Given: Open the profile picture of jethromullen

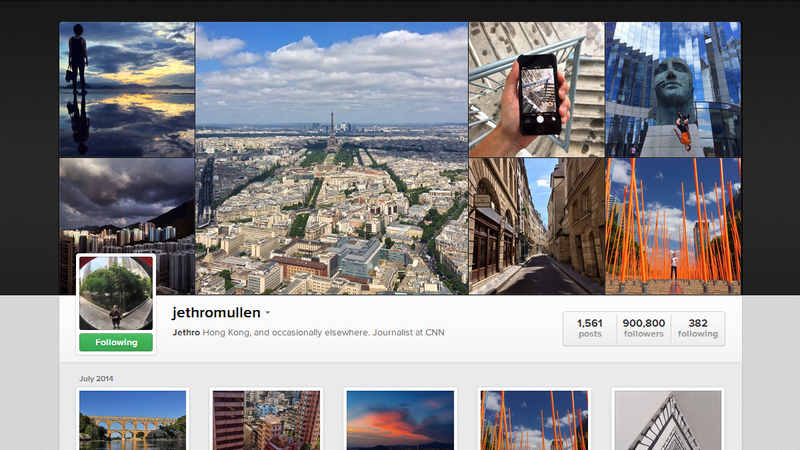Looking at the screenshot, I should click(116, 293).
